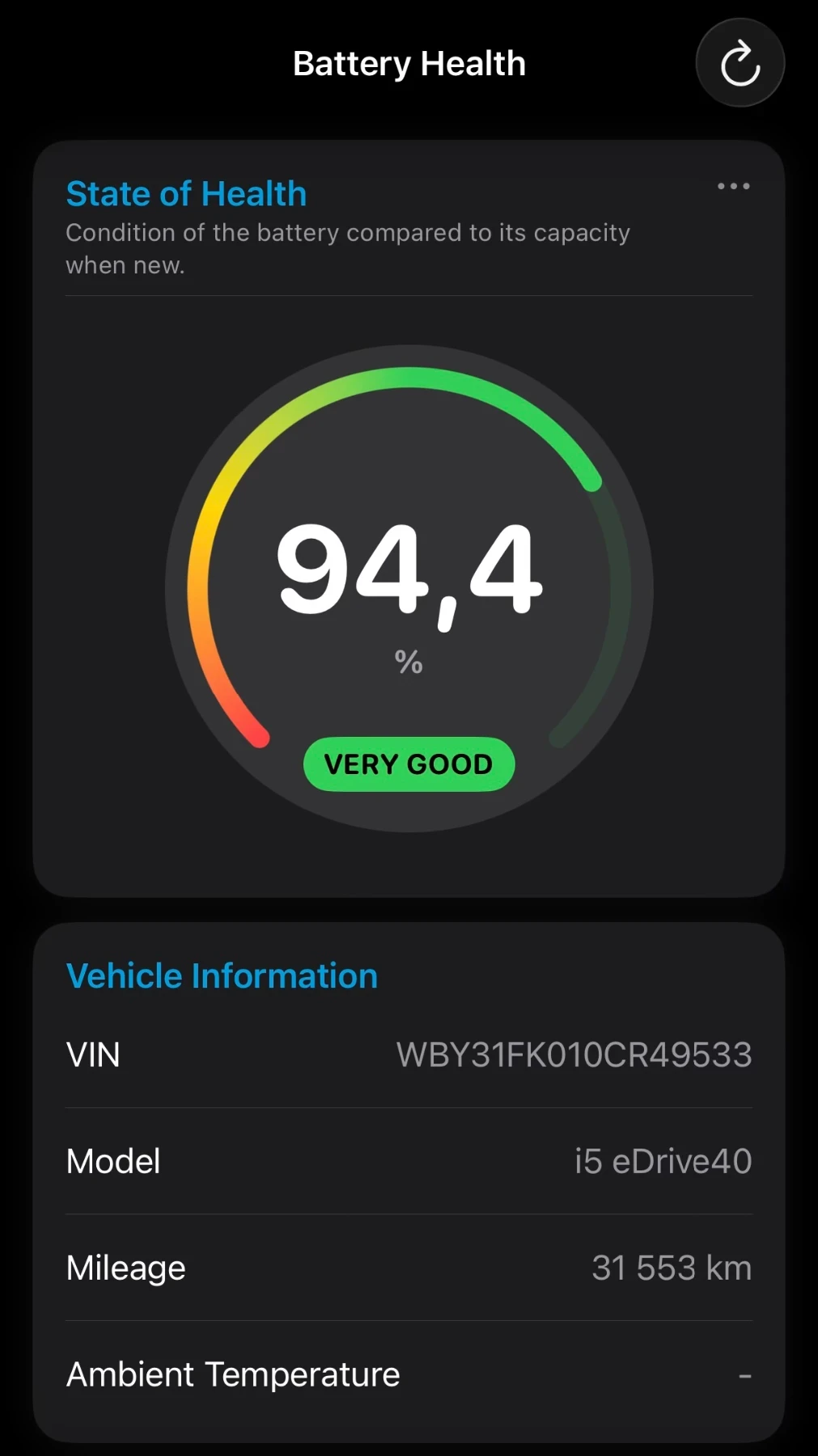Tap the VIN value WBY31FK010CR49533
The width and height of the screenshot is (818, 1456).
click(574, 1055)
